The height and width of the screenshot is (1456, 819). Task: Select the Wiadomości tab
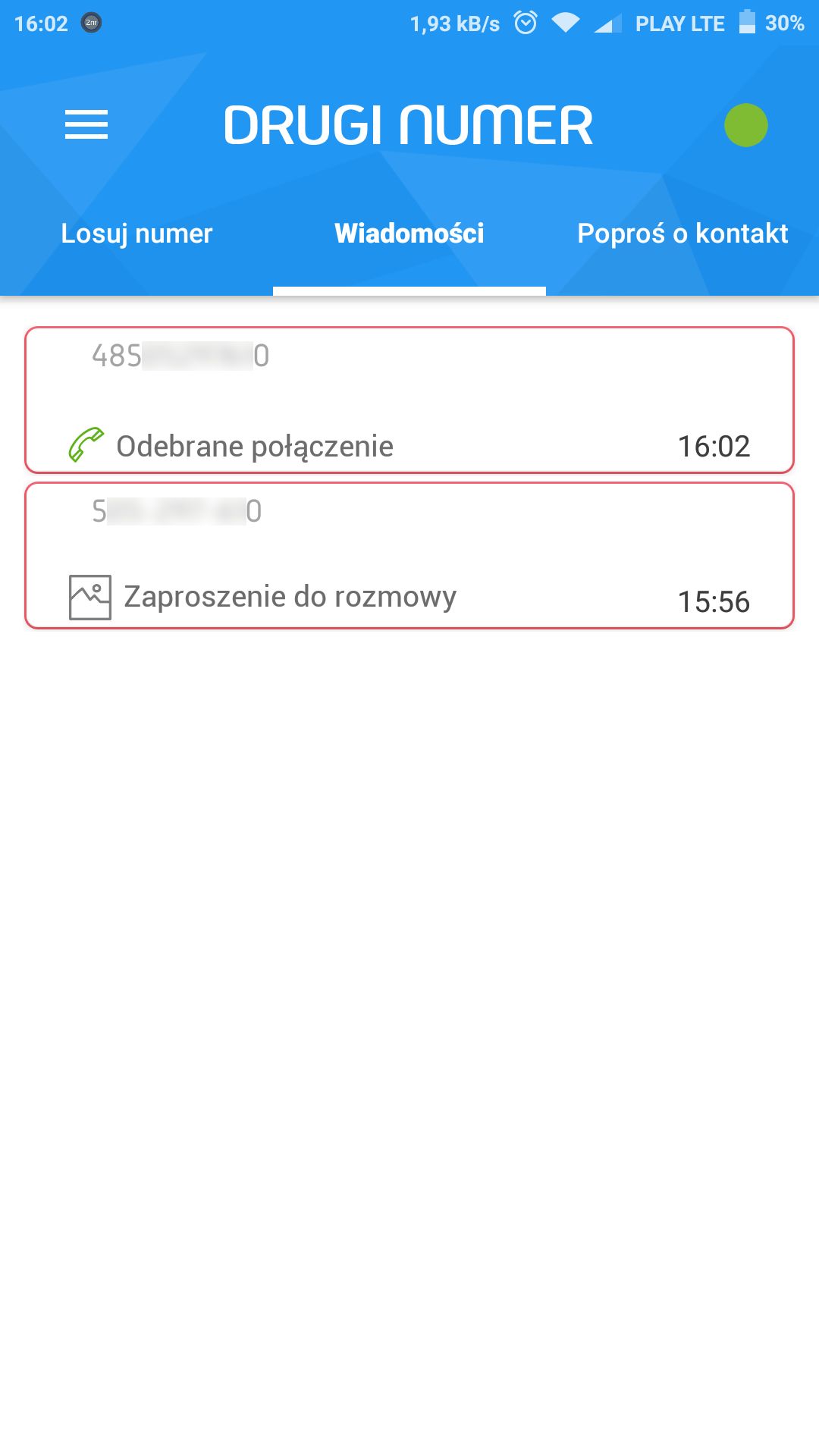[x=409, y=234]
